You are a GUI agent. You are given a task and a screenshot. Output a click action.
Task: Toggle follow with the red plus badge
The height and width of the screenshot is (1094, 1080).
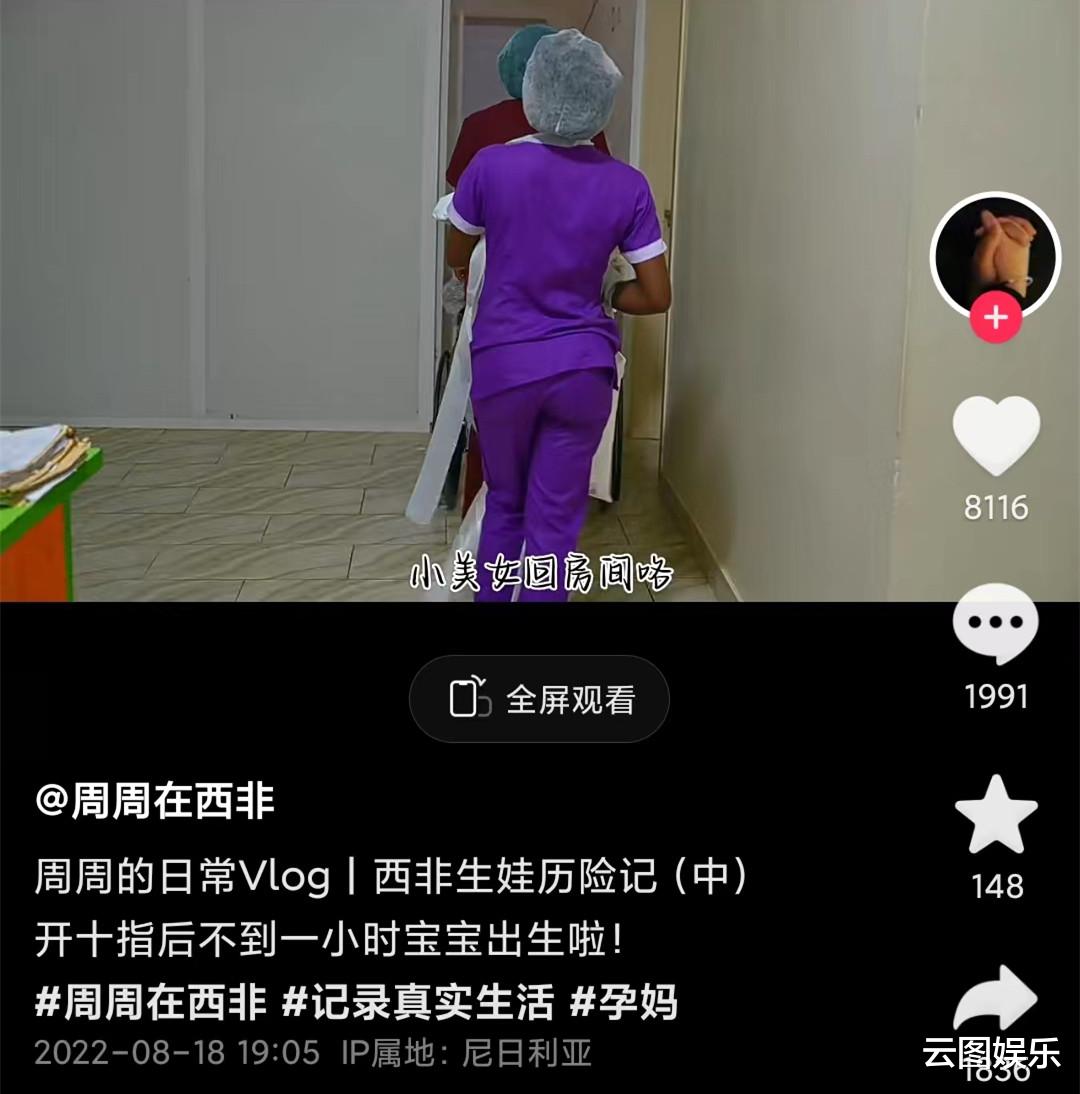tap(993, 316)
